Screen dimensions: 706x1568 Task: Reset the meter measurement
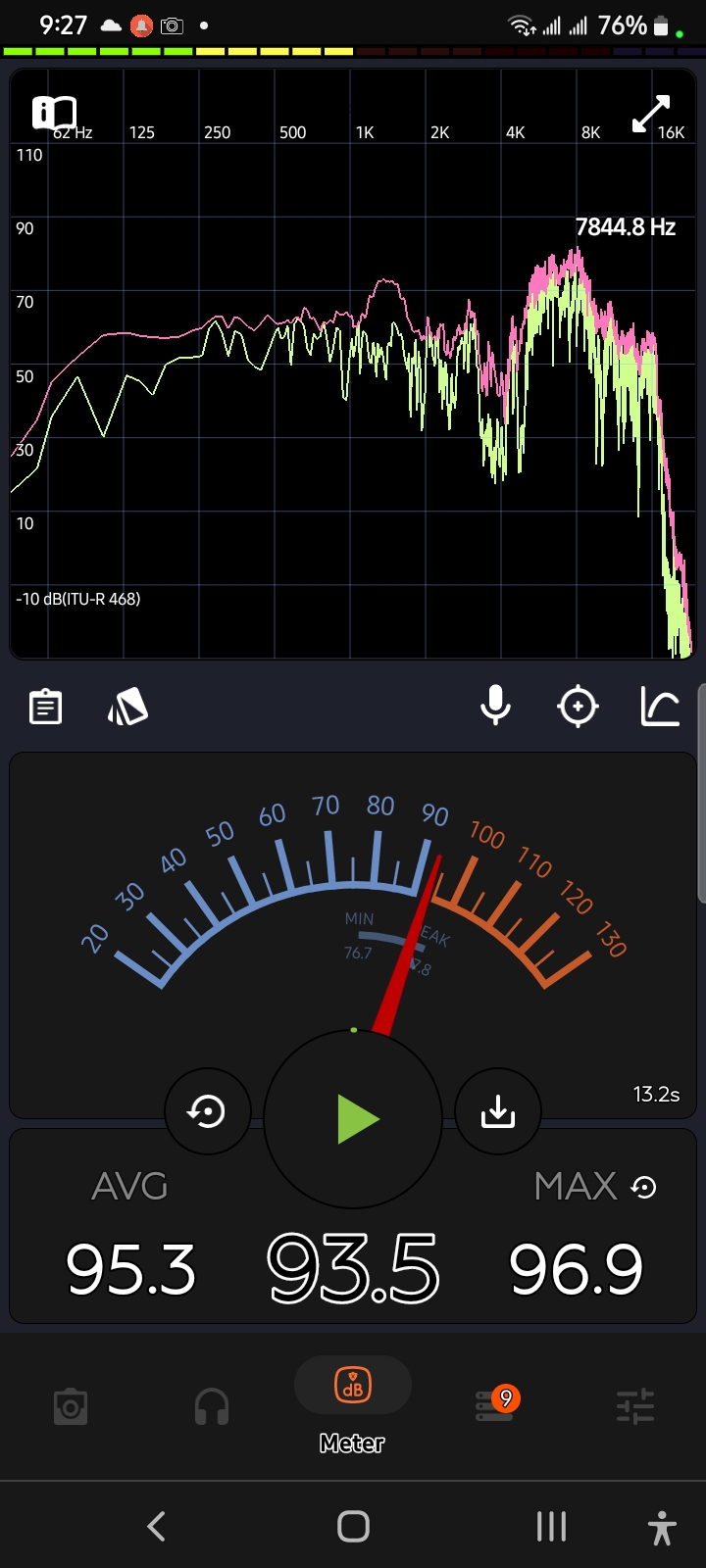pos(207,1111)
